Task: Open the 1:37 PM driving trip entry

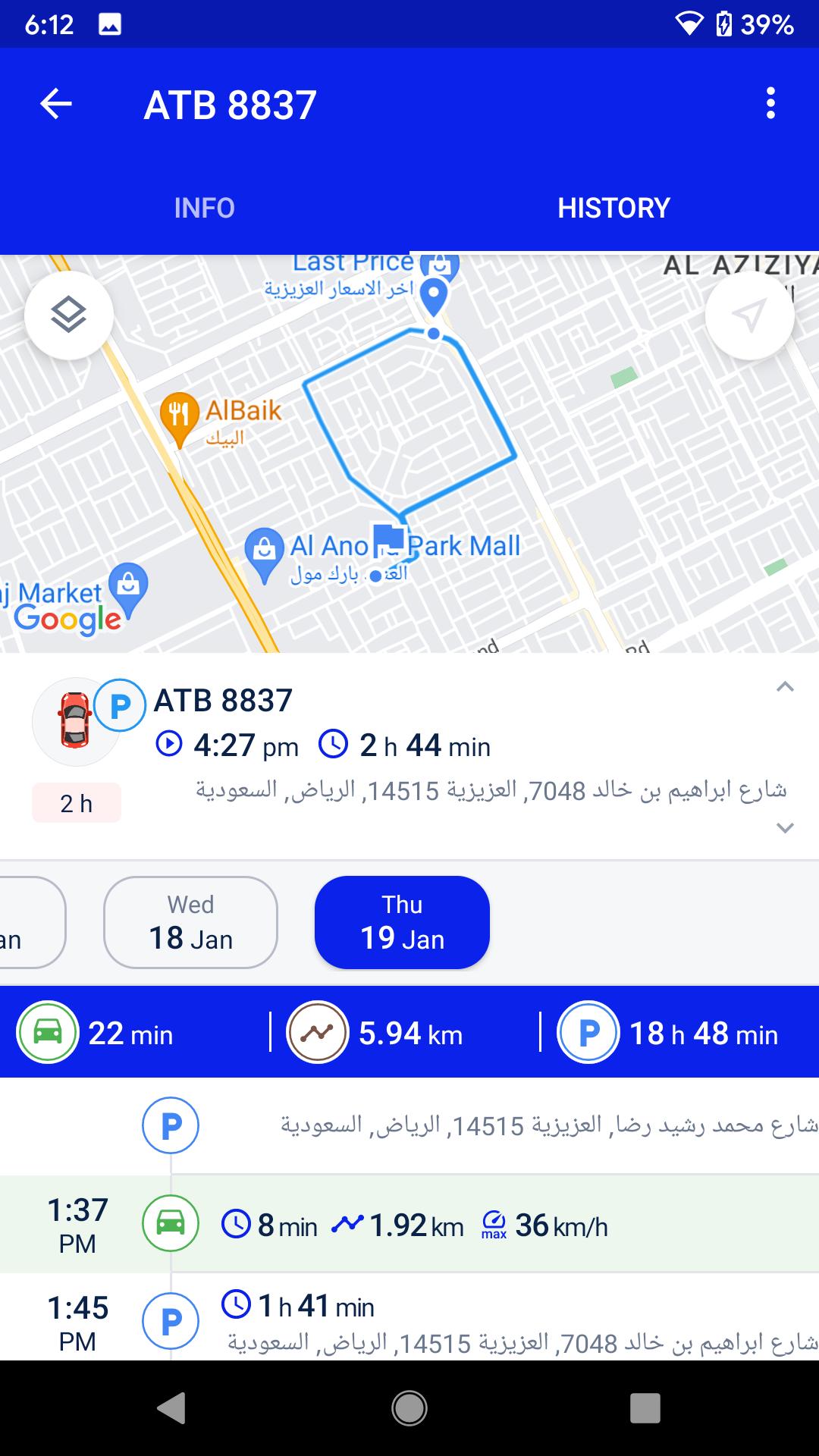Action: click(x=409, y=1224)
